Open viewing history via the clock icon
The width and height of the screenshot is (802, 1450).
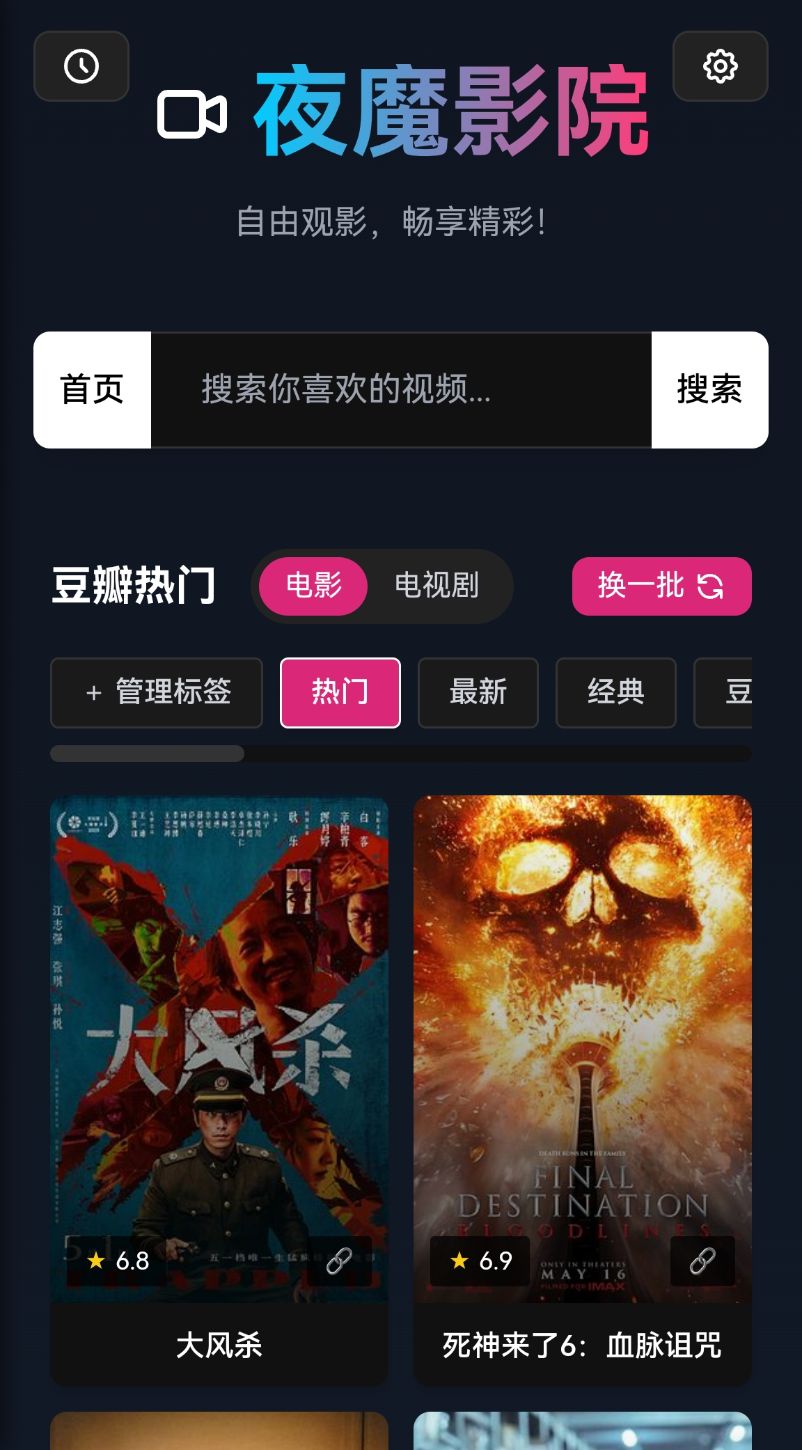click(81, 66)
